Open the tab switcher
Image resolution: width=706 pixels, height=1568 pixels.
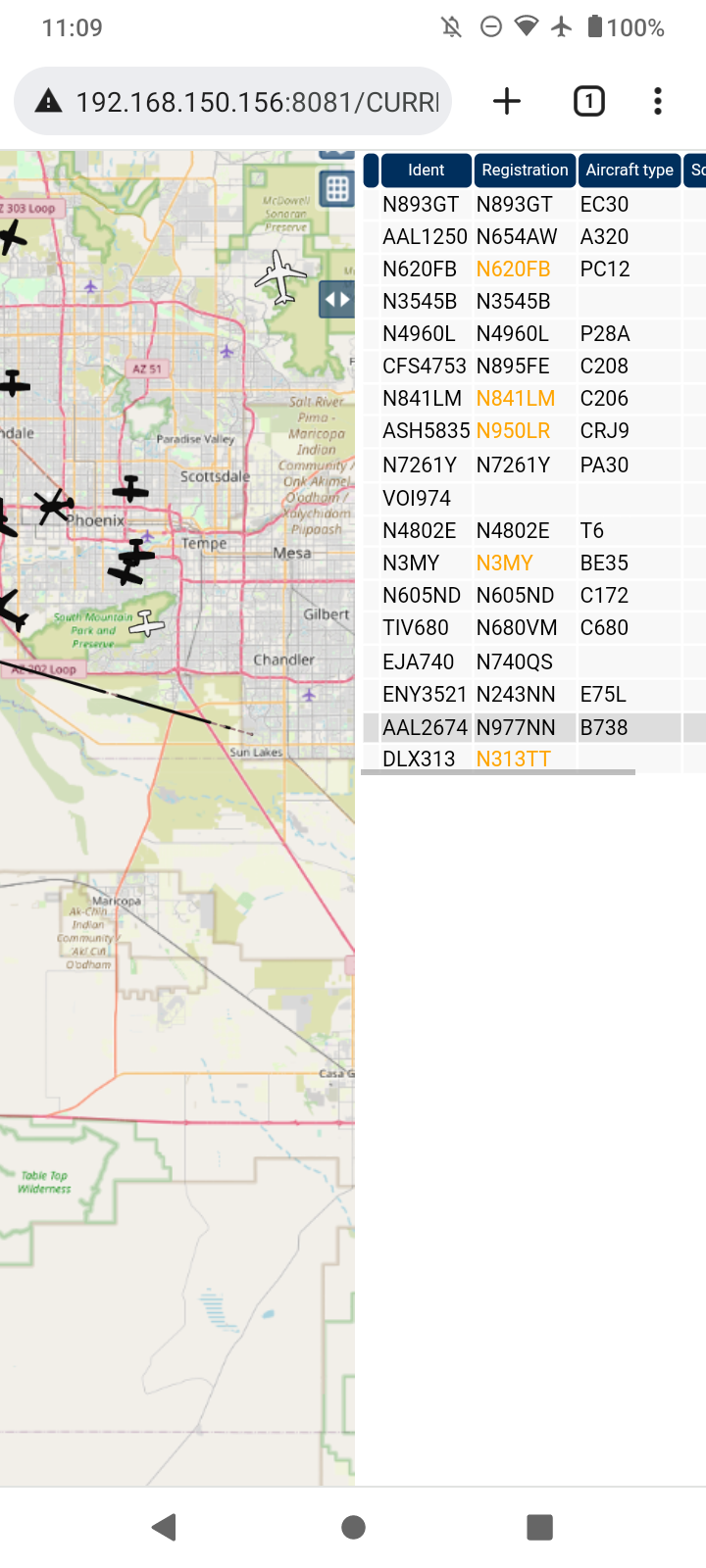point(589,101)
